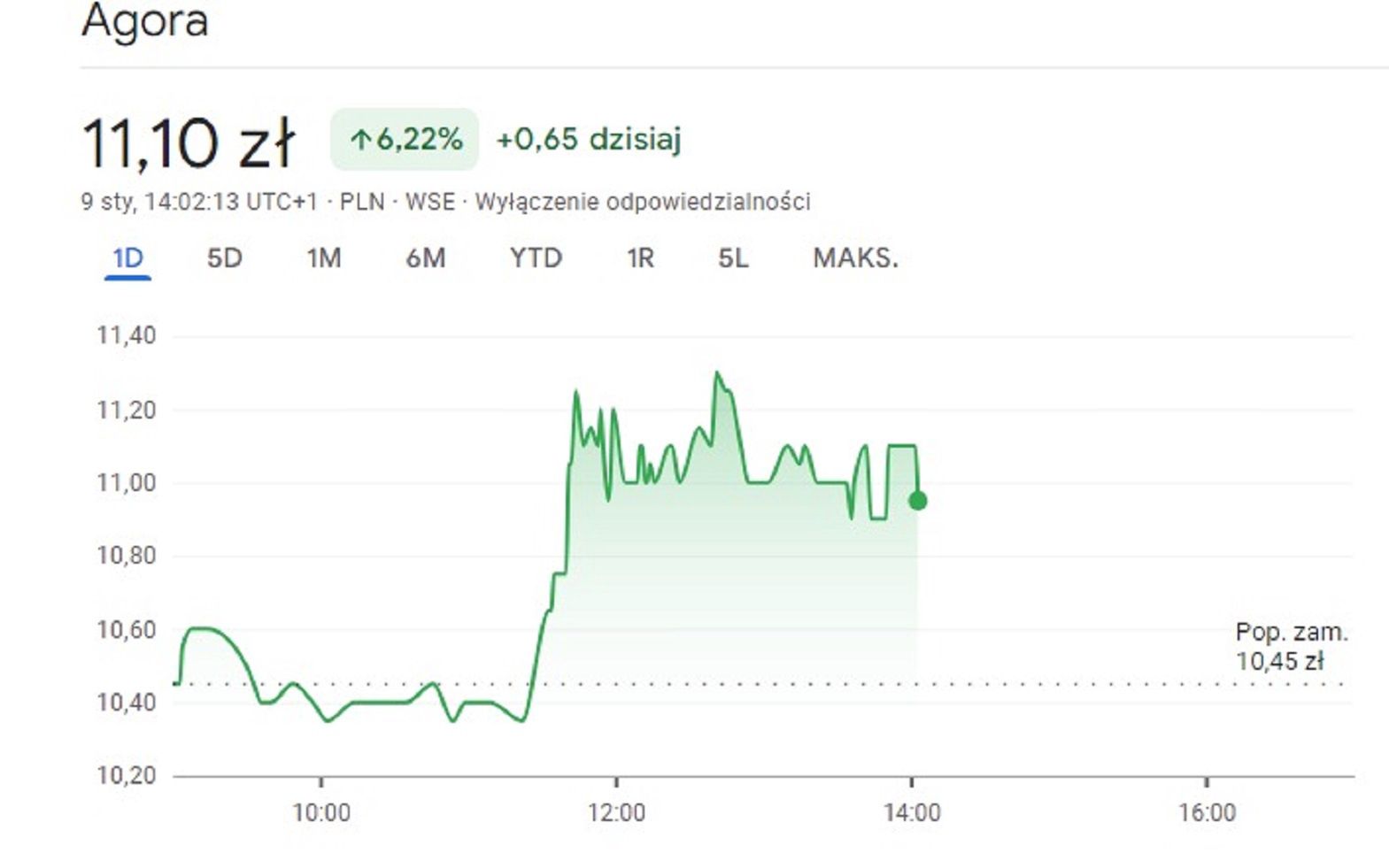
Task: Select the 1D time range tab
Action: 127,258
